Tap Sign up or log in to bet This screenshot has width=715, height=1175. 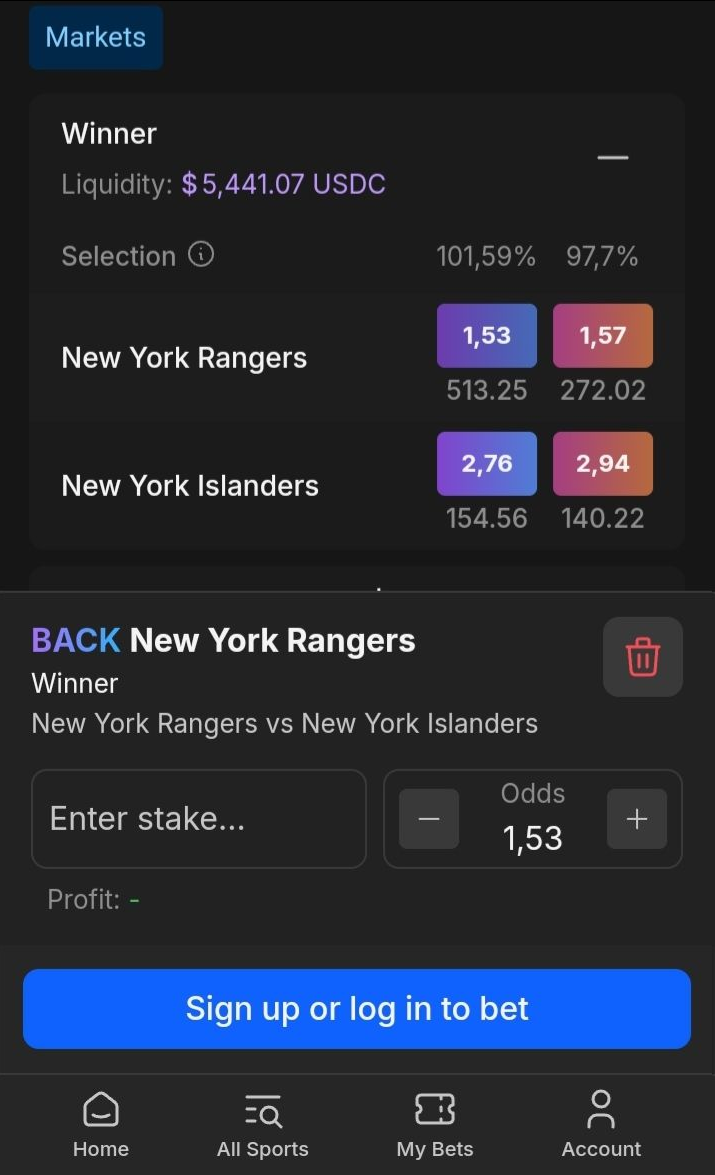357,1008
